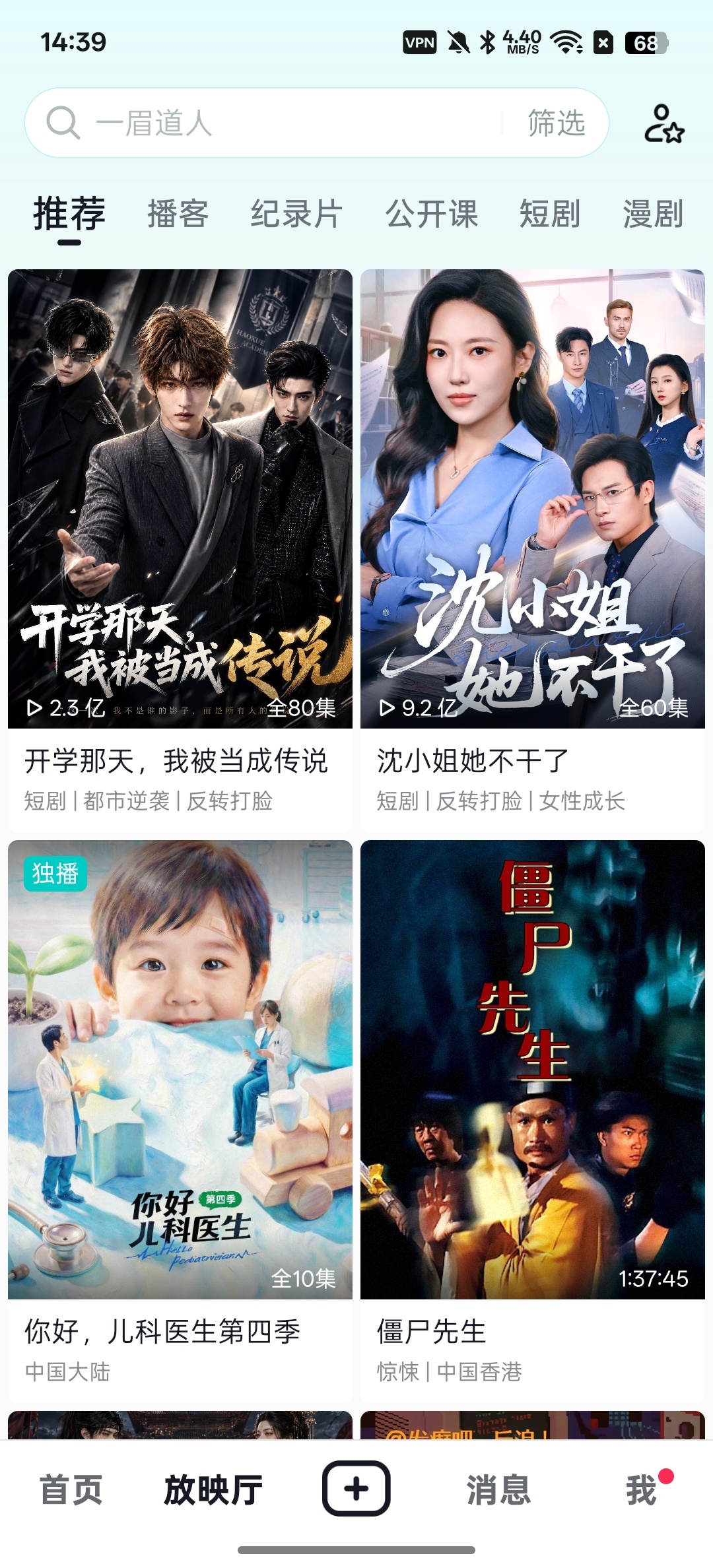The height and width of the screenshot is (1568, 713).
Task: Tap the 放映厅 bottom tab
Action: [x=213, y=1490]
